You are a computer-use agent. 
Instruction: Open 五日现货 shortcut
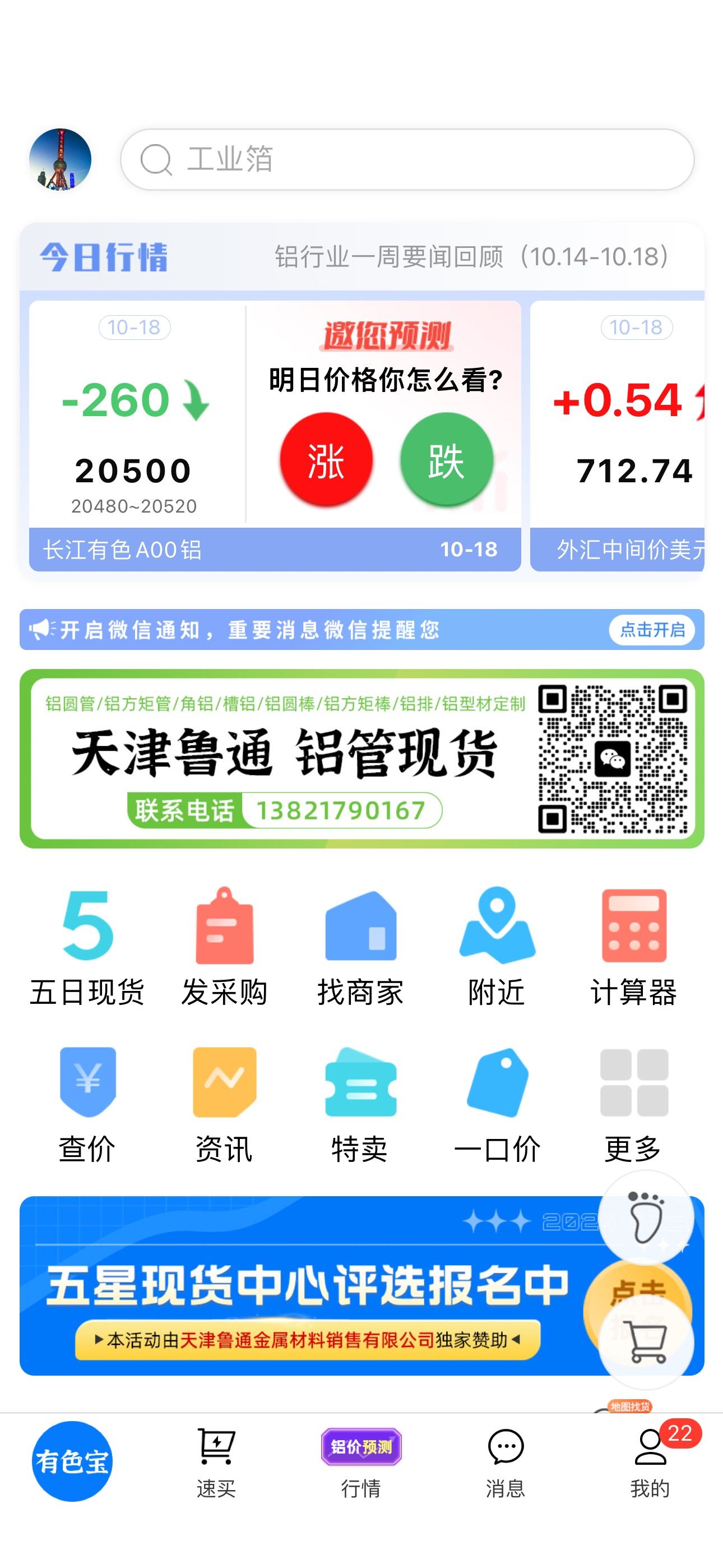tap(87, 947)
